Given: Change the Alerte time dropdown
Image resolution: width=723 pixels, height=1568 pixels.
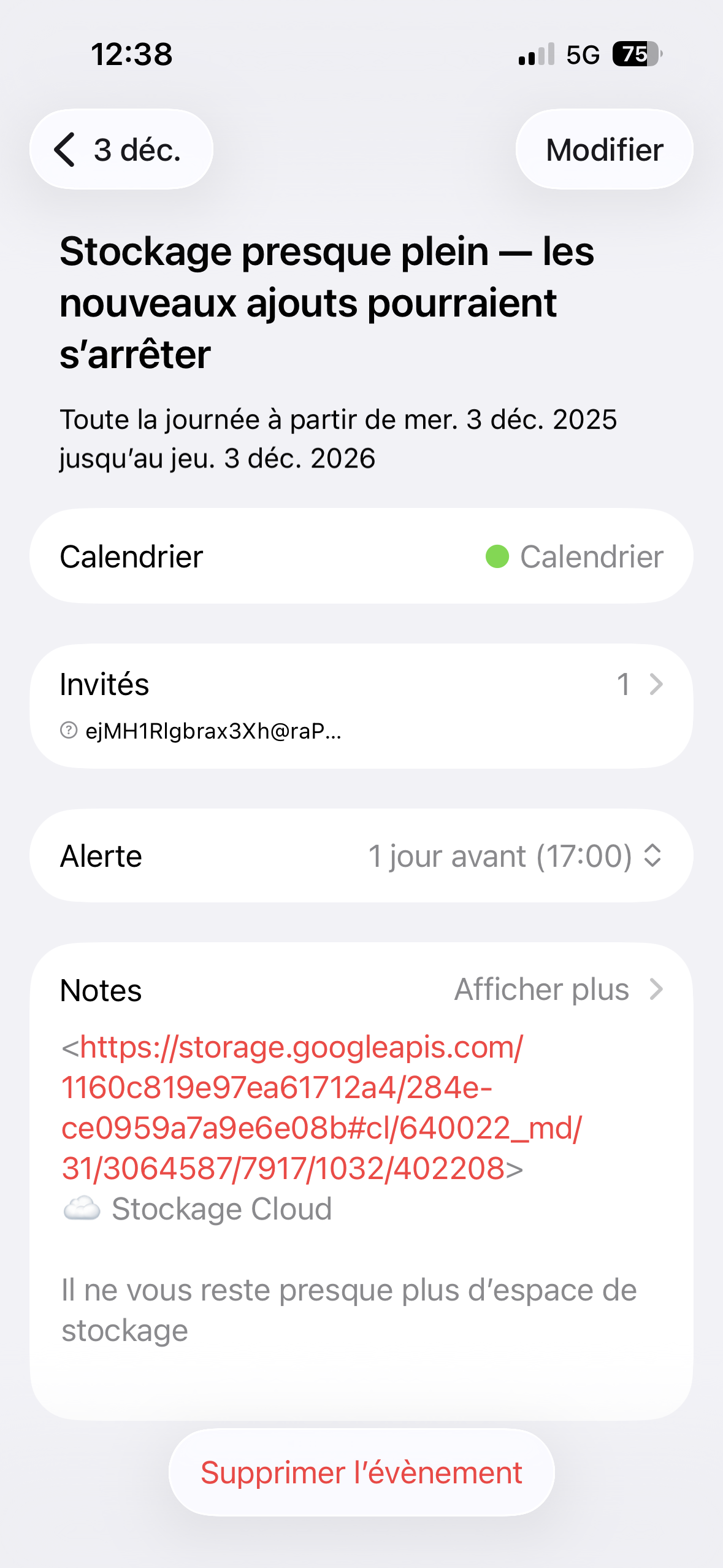Looking at the screenshot, I should [x=514, y=856].
